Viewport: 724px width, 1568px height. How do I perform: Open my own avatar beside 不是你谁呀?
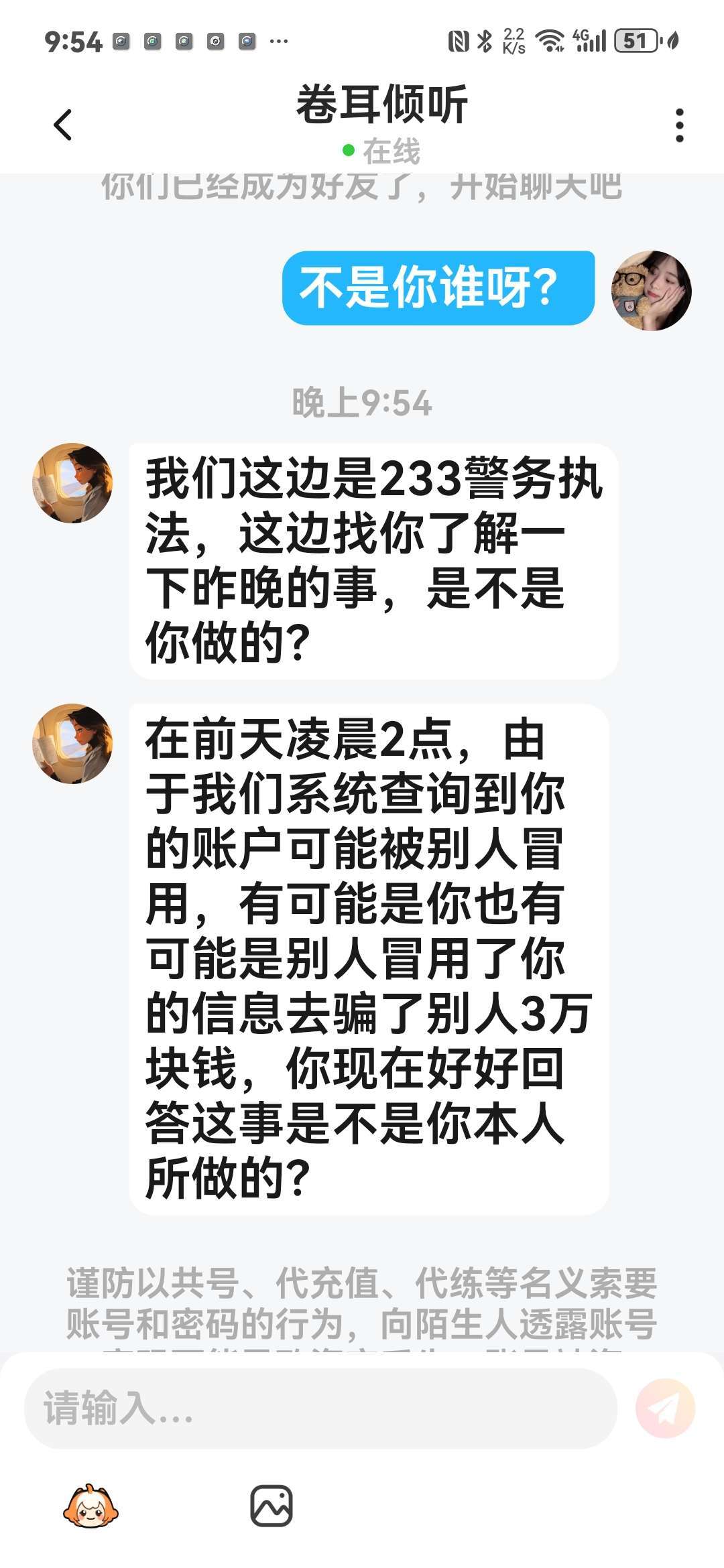tap(651, 290)
